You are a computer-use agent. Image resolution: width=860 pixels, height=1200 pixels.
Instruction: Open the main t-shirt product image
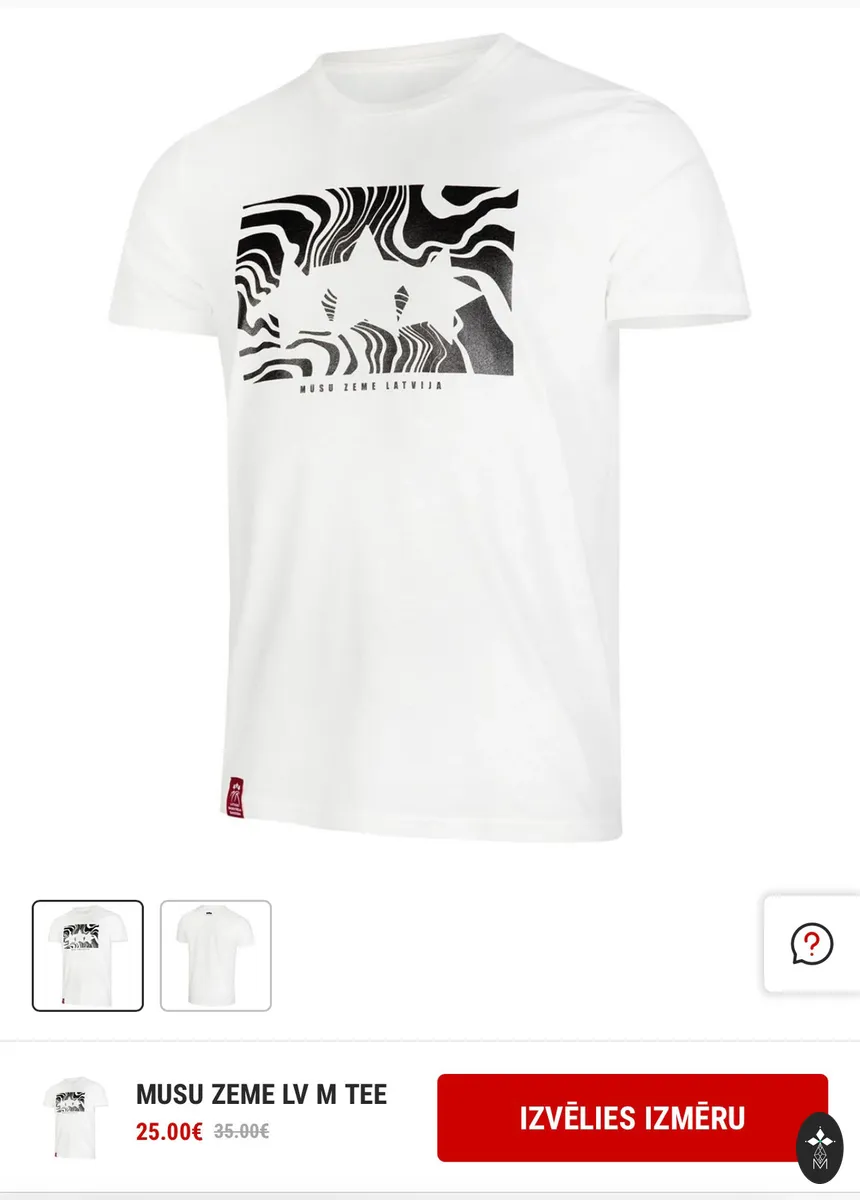click(x=430, y=440)
